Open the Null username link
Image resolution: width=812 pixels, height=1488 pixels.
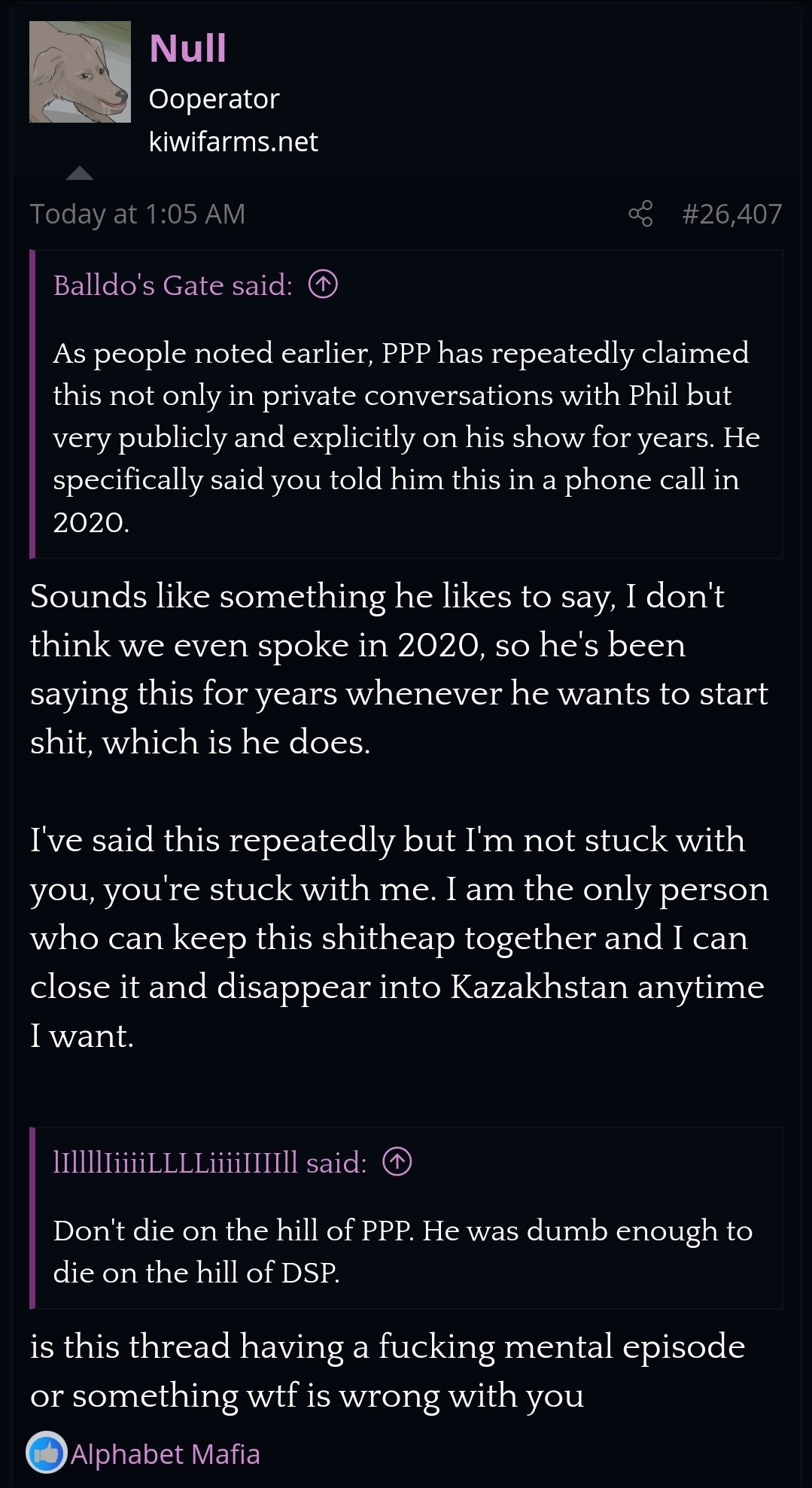187,48
